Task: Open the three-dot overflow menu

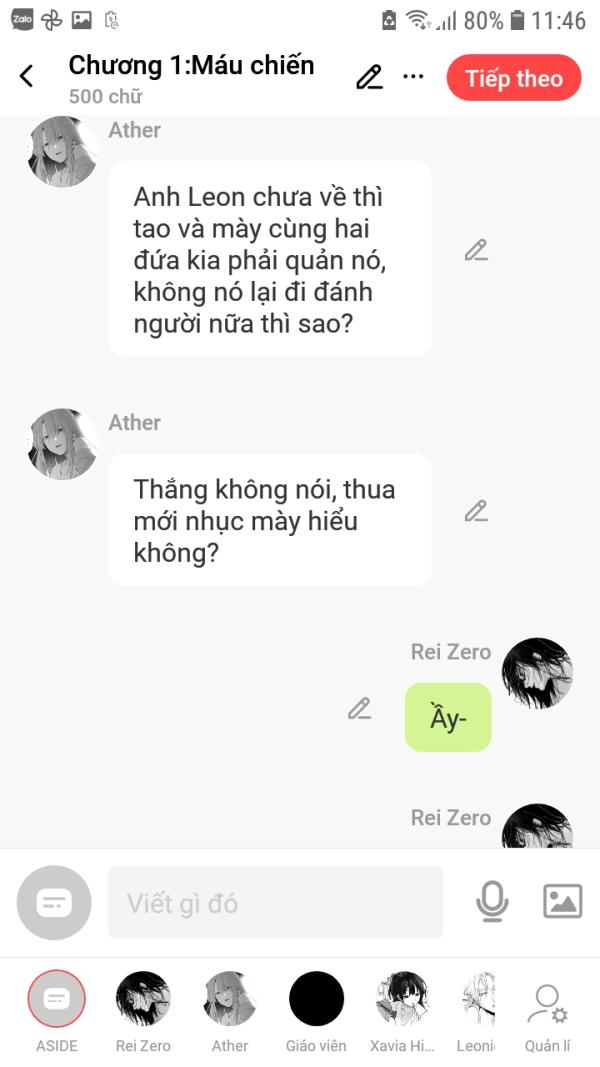Action: click(413, 77)
